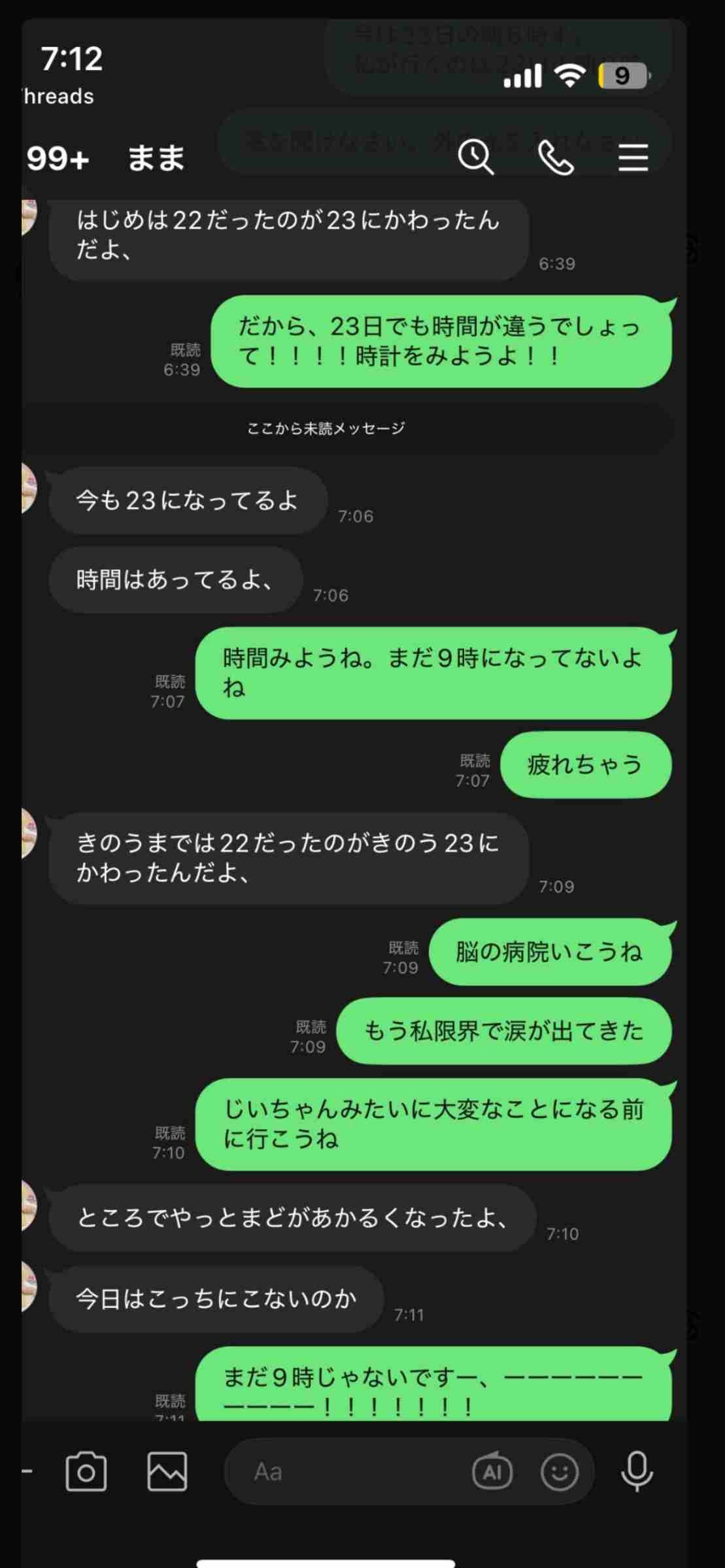This screenshot has height=1568, width=725.
Task: Open the chat menu
Action: pos(633,158)
